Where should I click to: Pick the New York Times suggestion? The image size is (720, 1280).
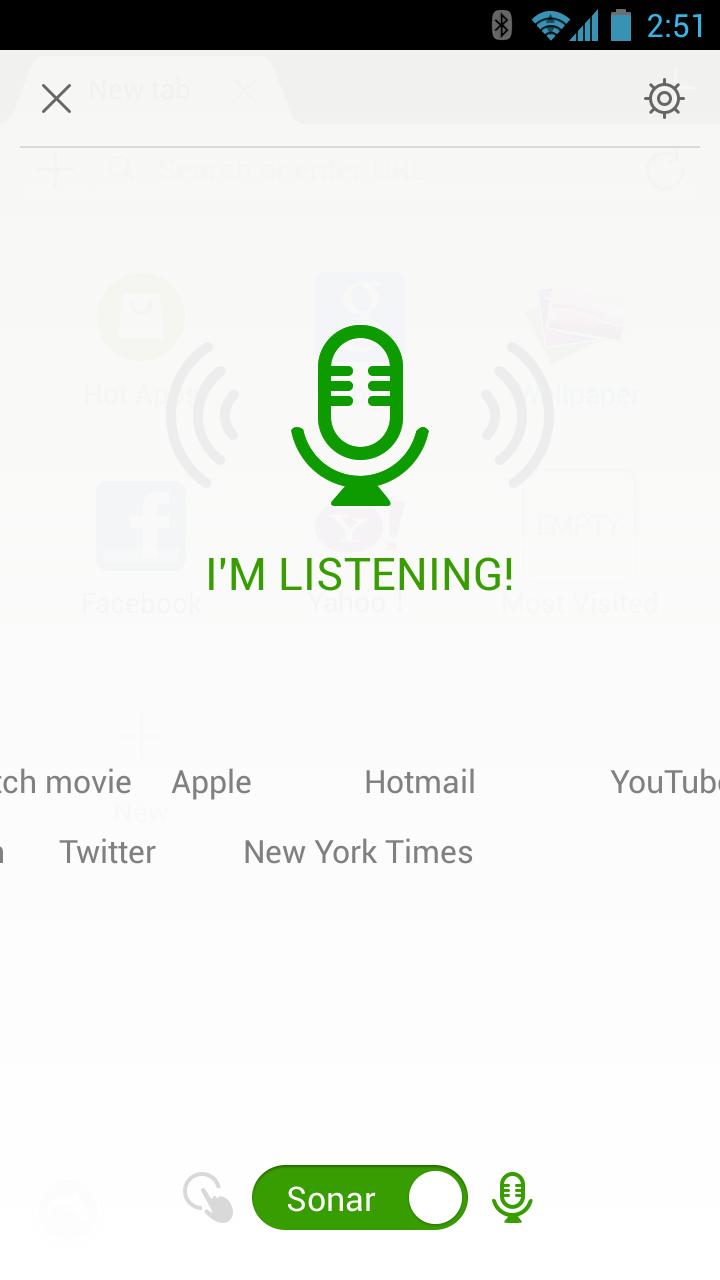click(x=358, y=852)
